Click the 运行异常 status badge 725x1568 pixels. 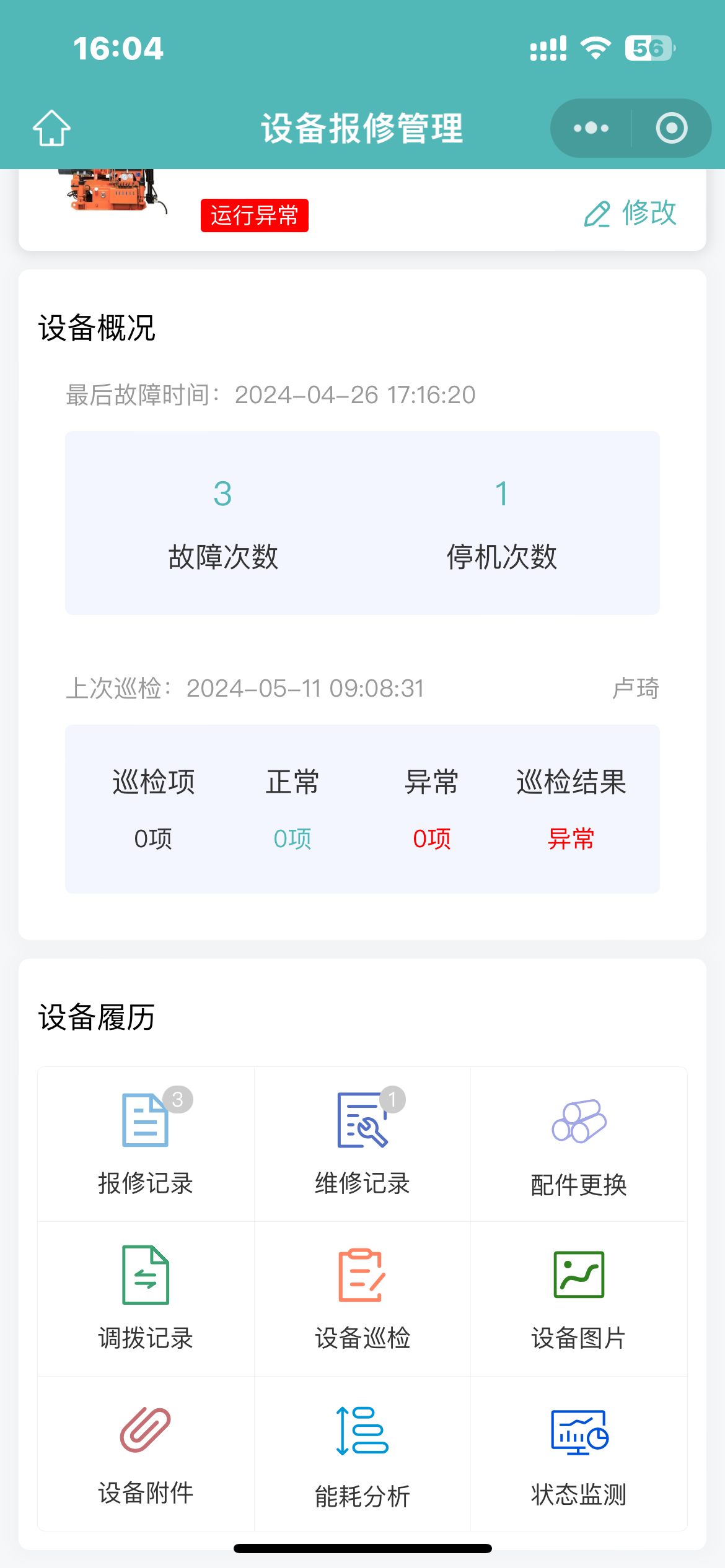(x=254, y=214)
